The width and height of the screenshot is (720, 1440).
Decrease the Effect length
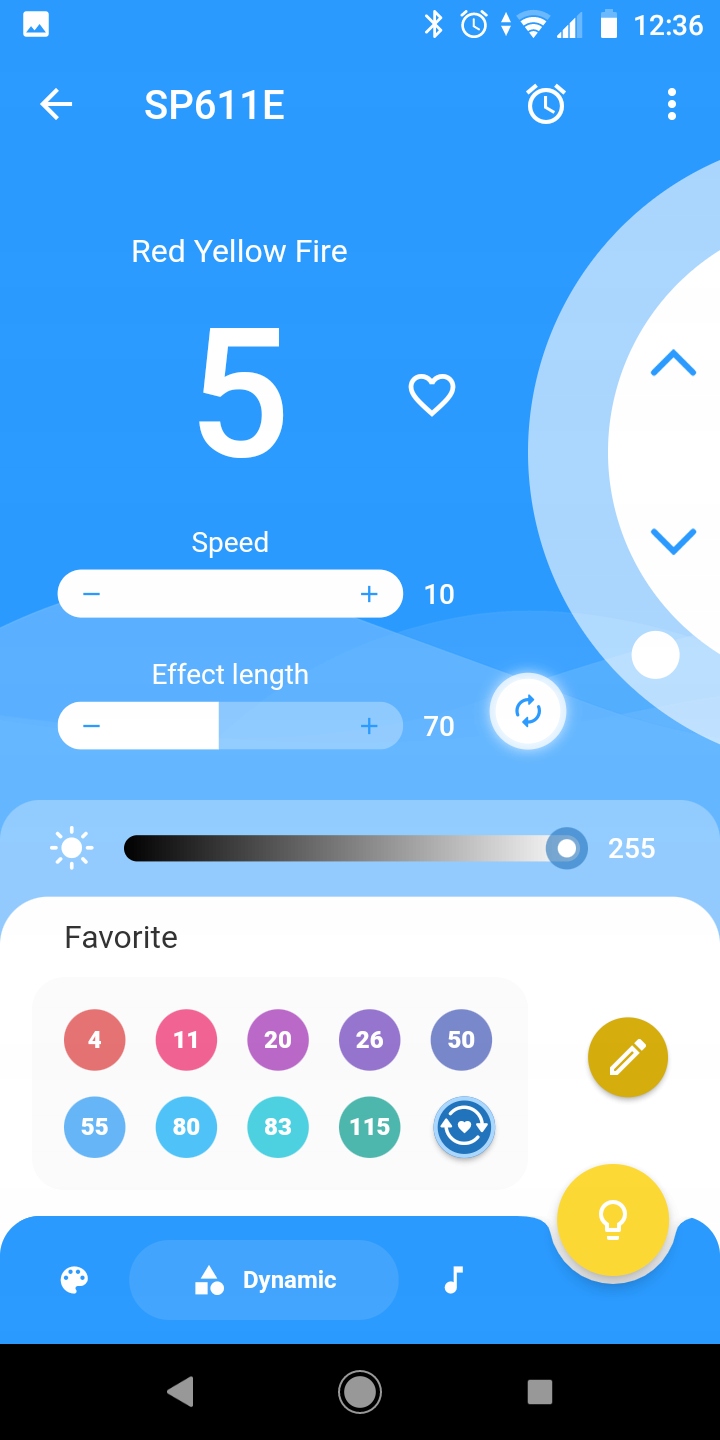pos(92,726)
